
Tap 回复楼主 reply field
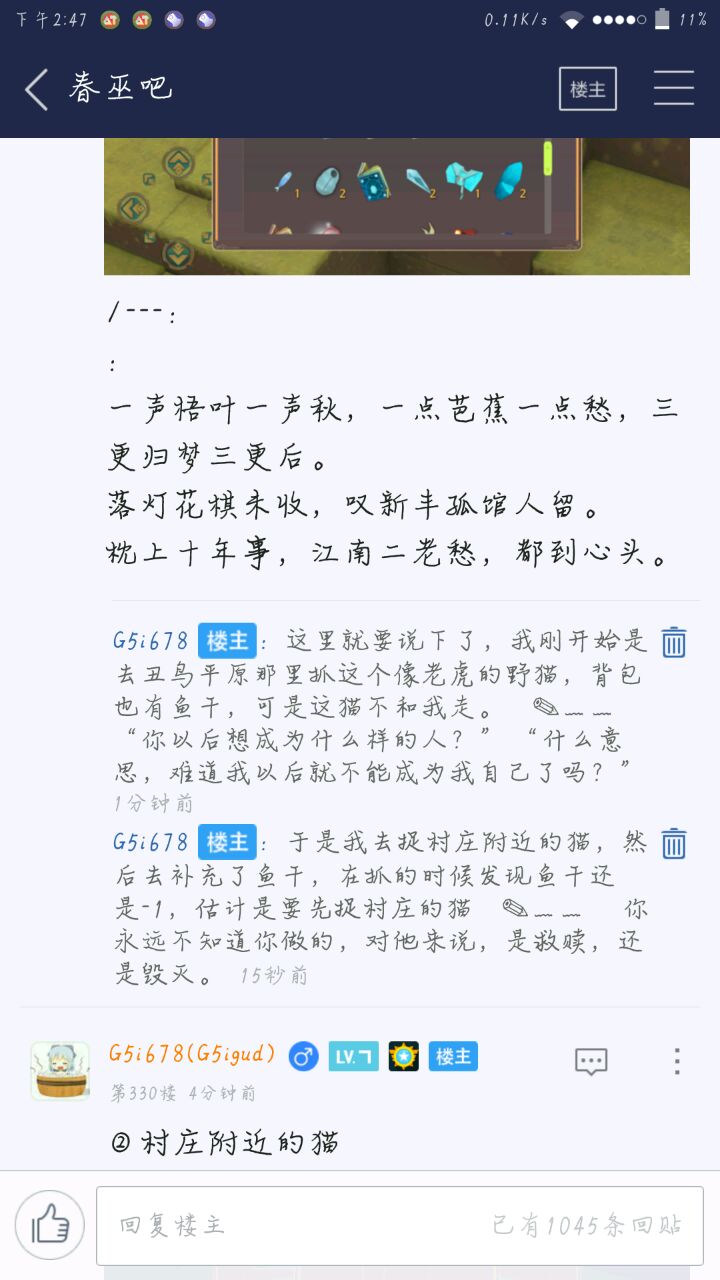click(400, 1225)
